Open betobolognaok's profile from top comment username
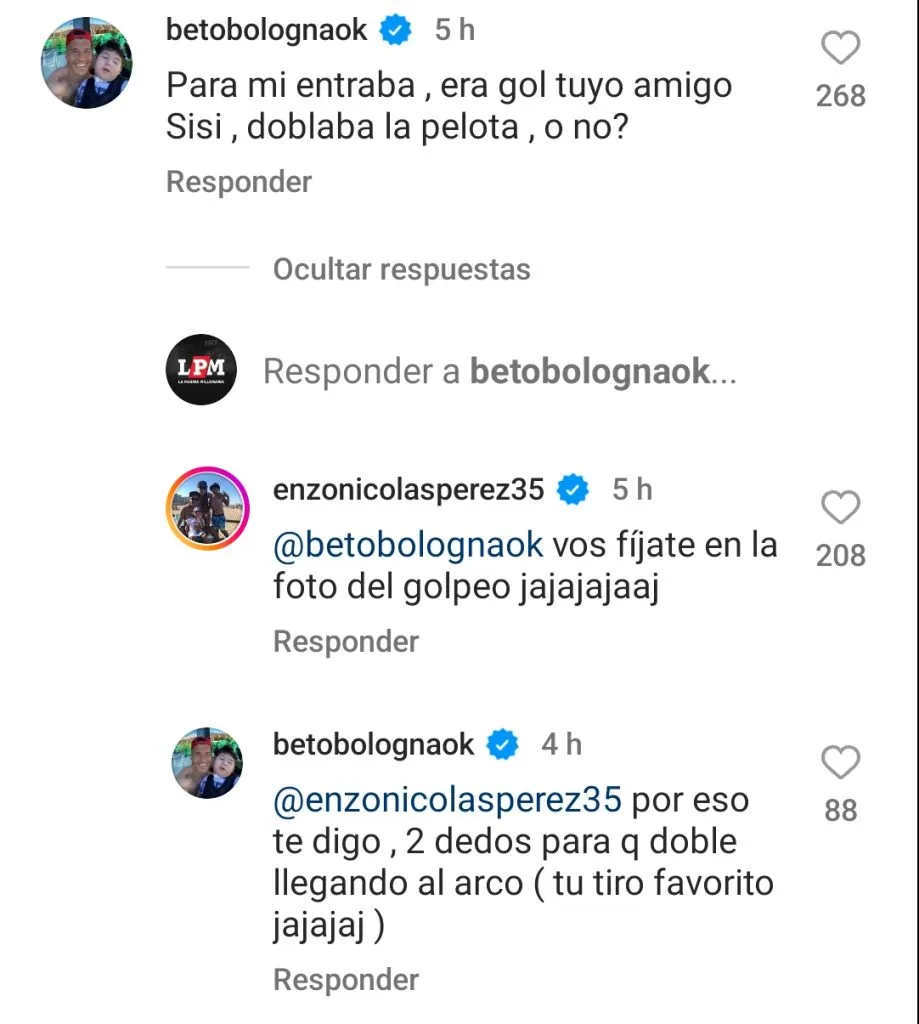 (267, 30)
